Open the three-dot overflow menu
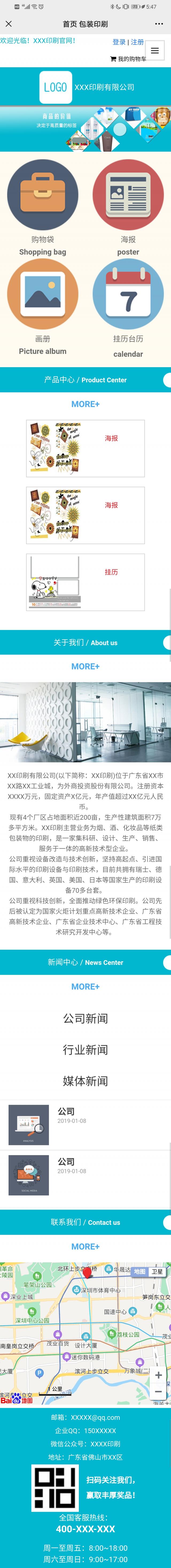This screenshot has width=171, height=1568. [159, 24]
